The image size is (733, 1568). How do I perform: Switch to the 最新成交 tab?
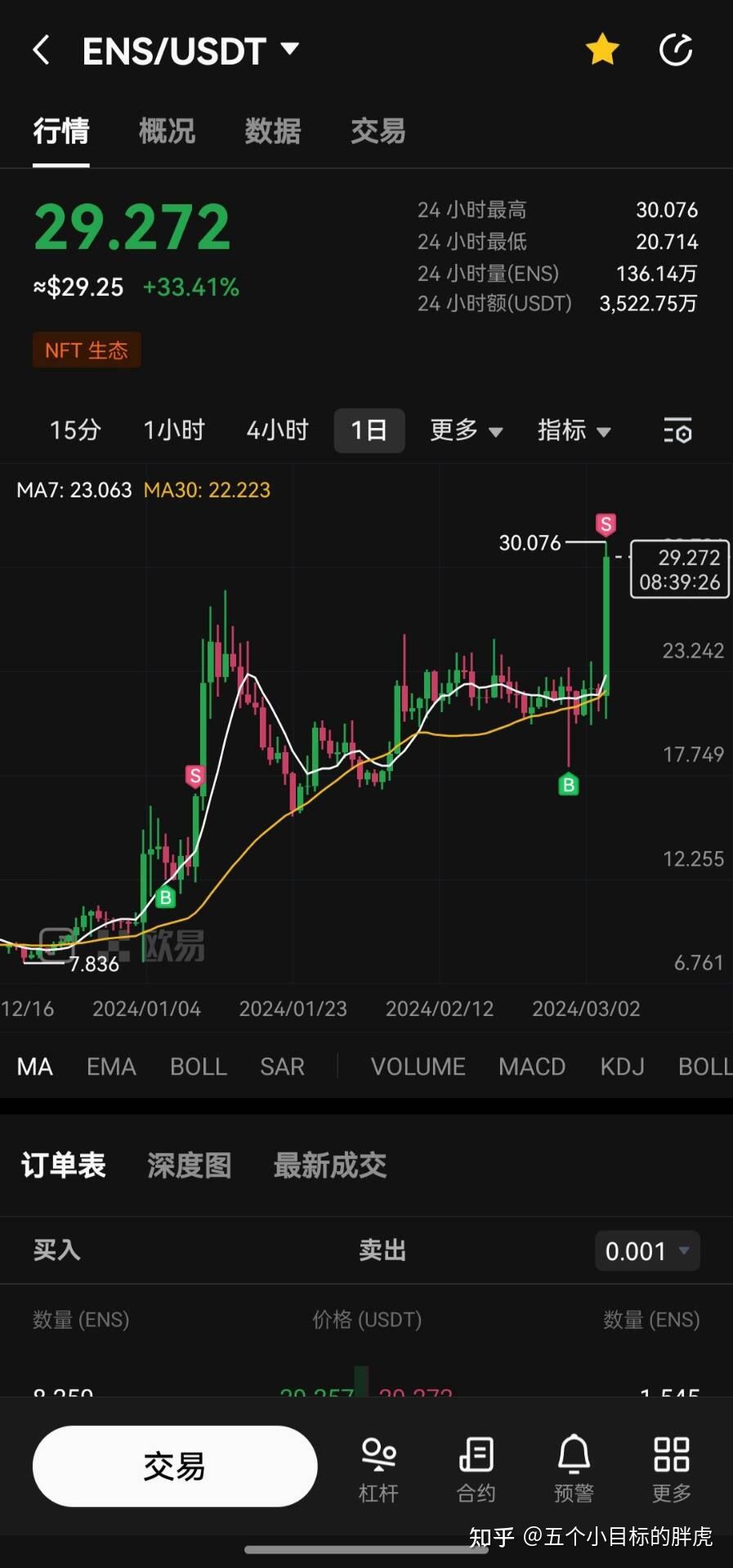click(x=330, y=1165)
